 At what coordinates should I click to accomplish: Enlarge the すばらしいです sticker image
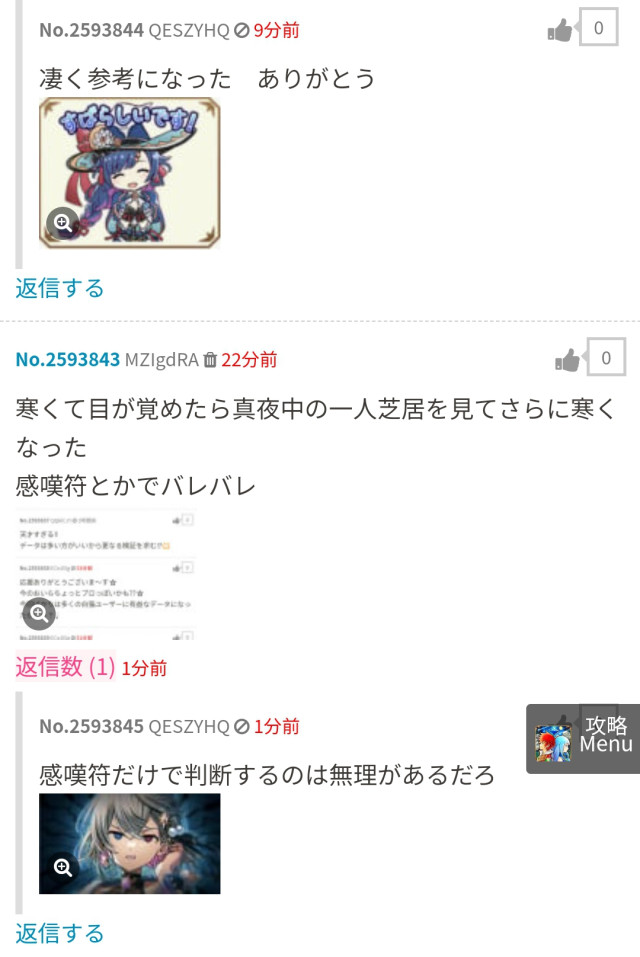63,223
